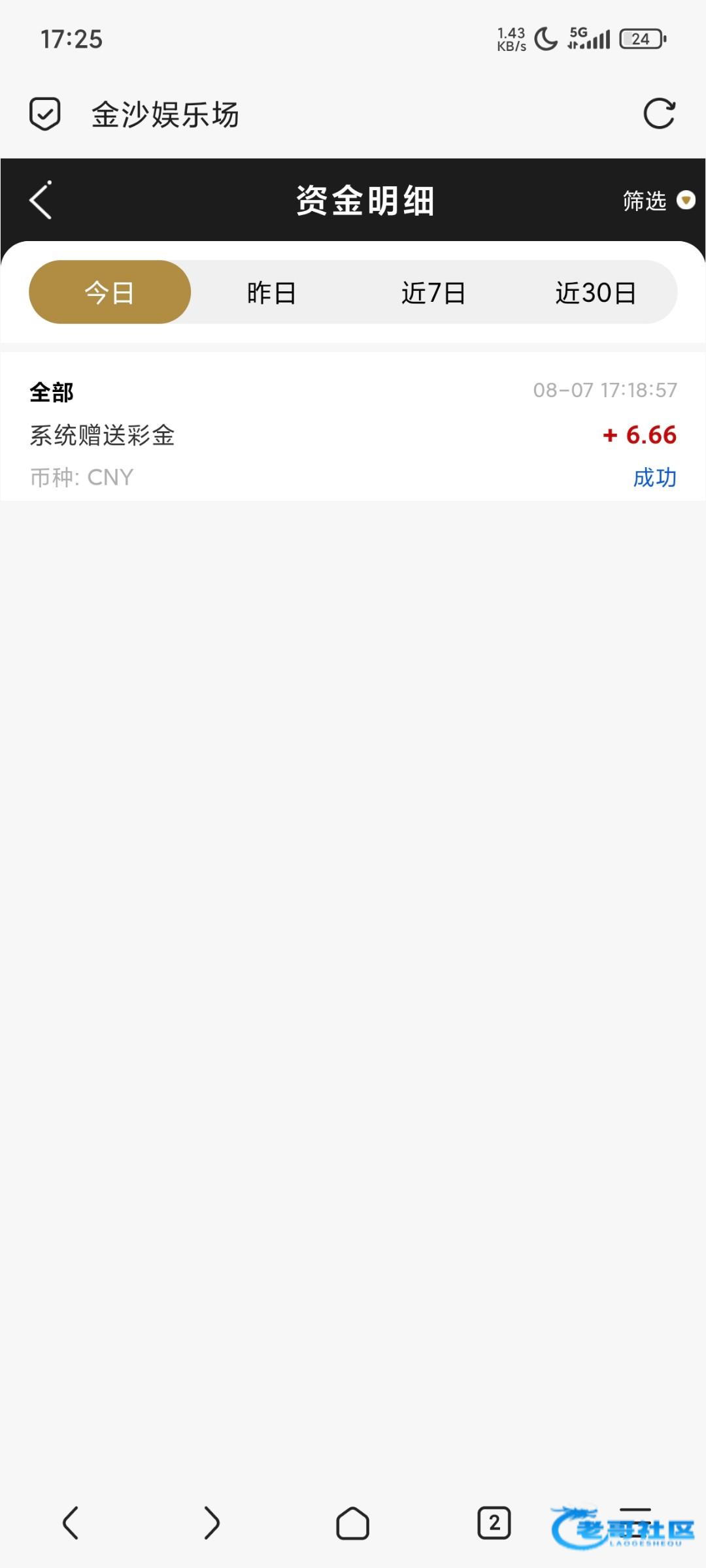Tap the site security shield icon

(45, 114)
